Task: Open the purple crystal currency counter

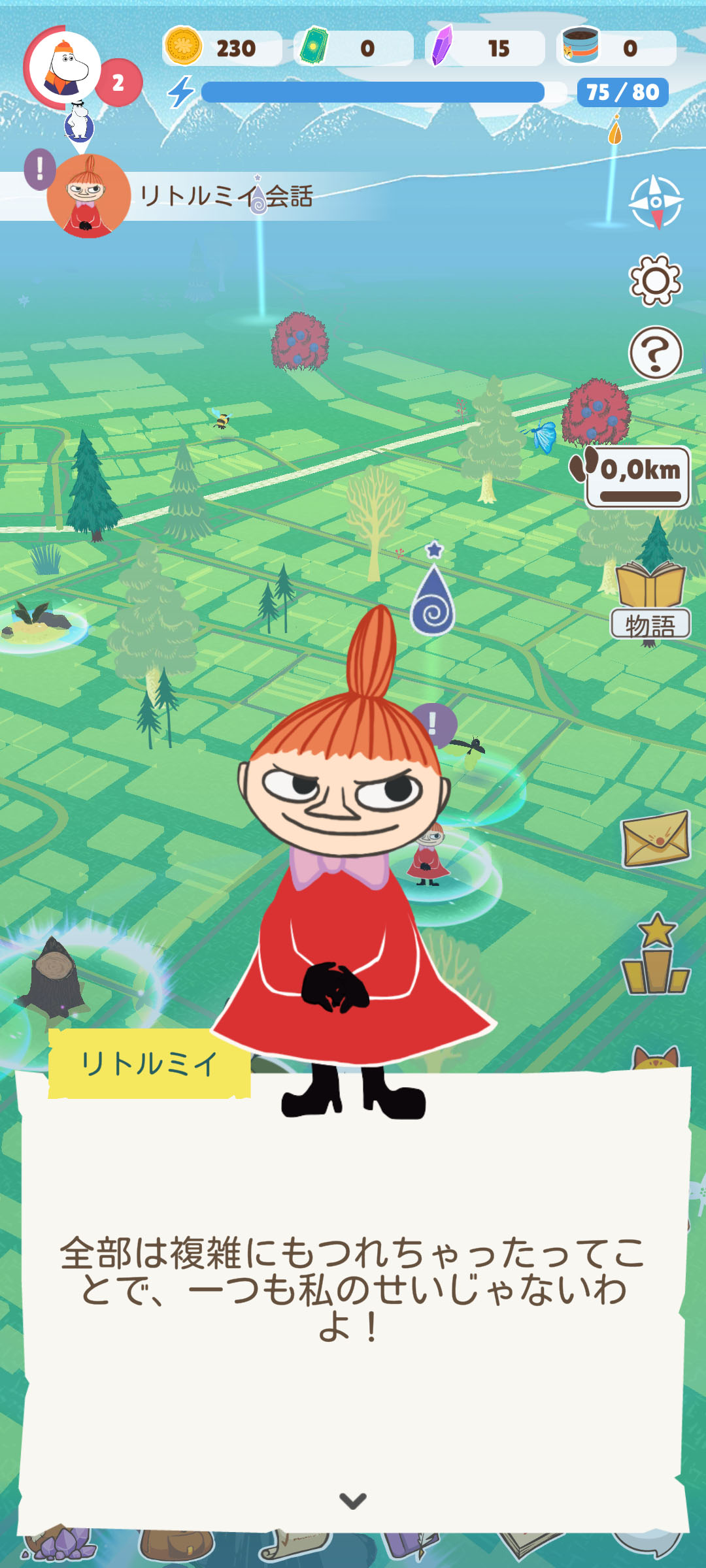Action: [x=485, y=48]
